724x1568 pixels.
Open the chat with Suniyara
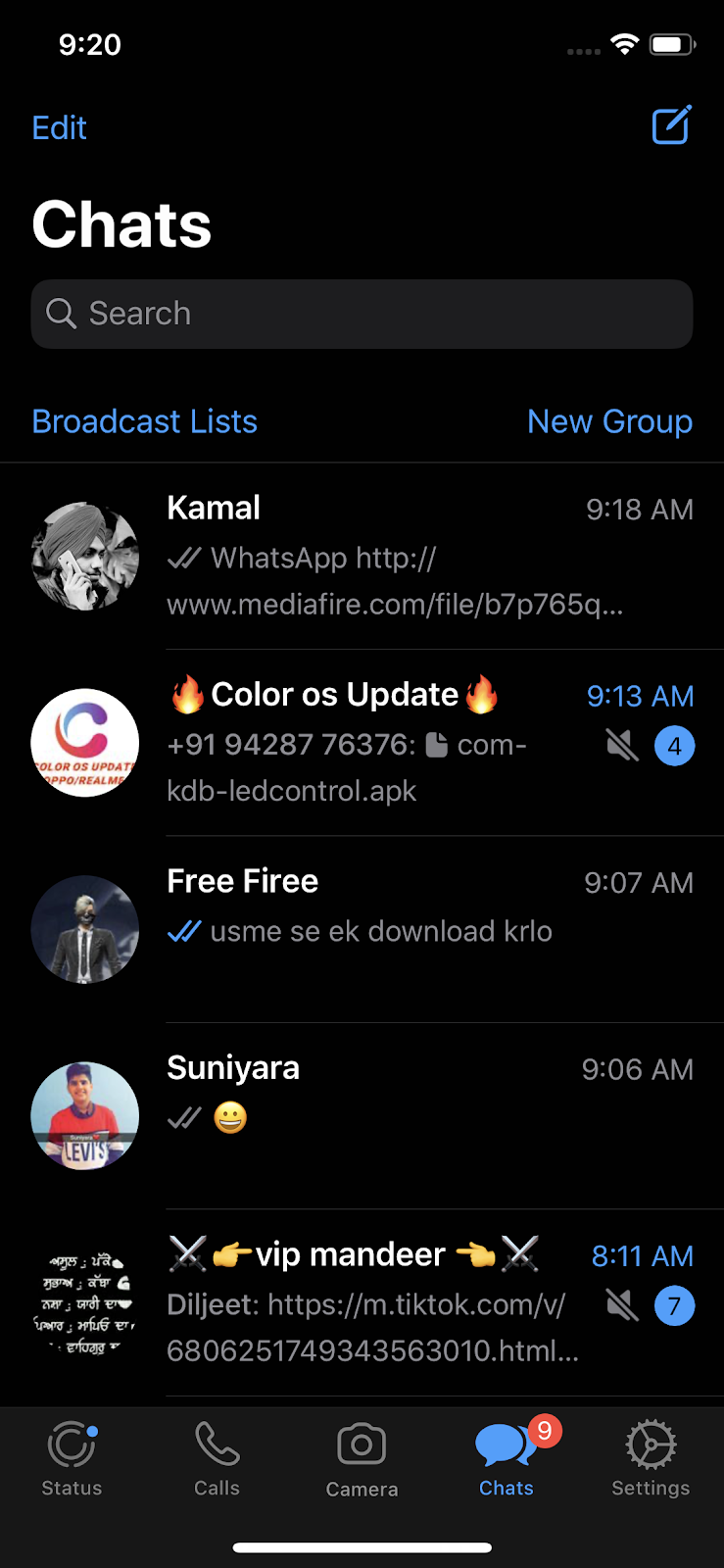[x=392, y=1115]
